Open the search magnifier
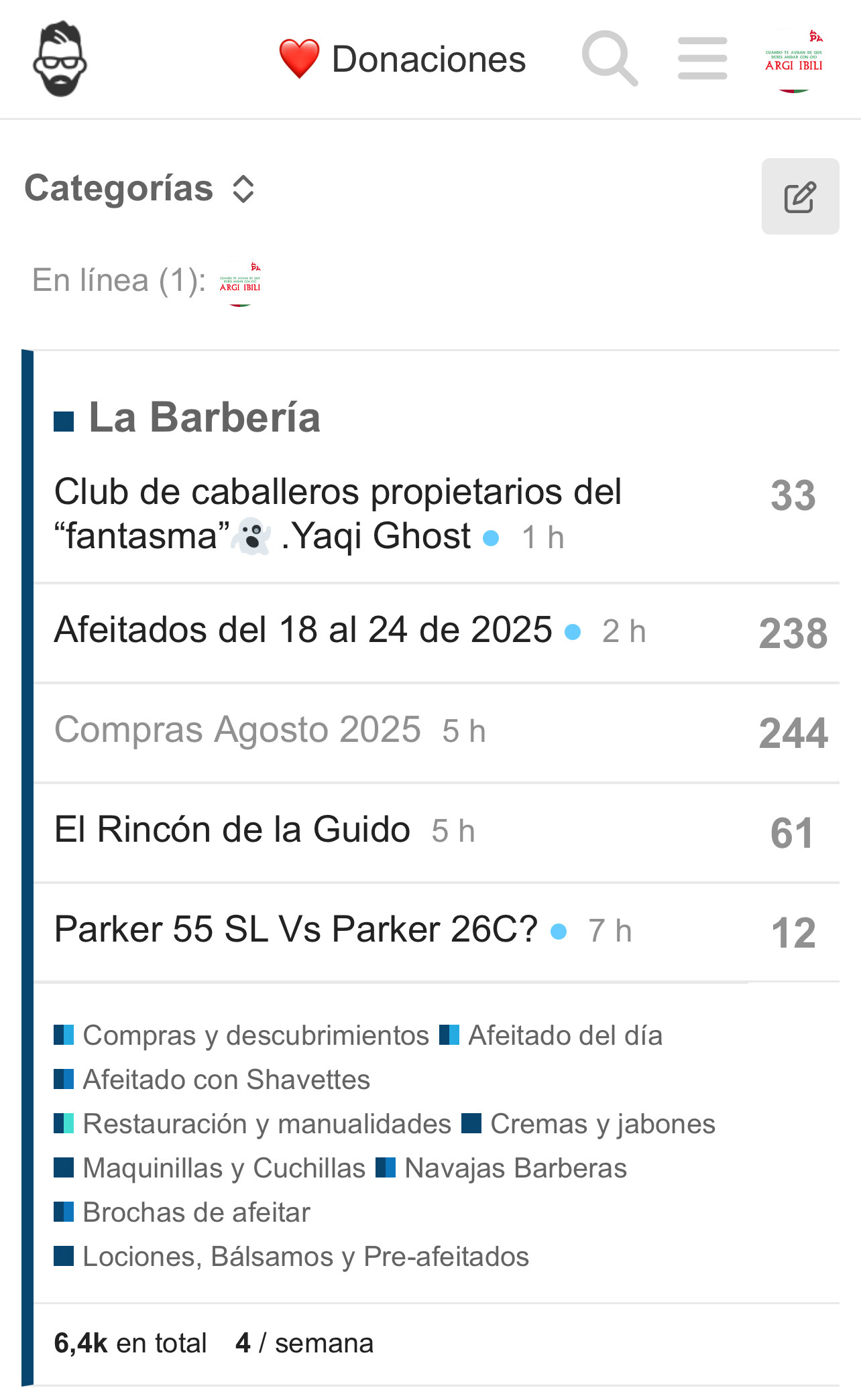This screenshot has width=861, height=1400. (x=610, y=59)
